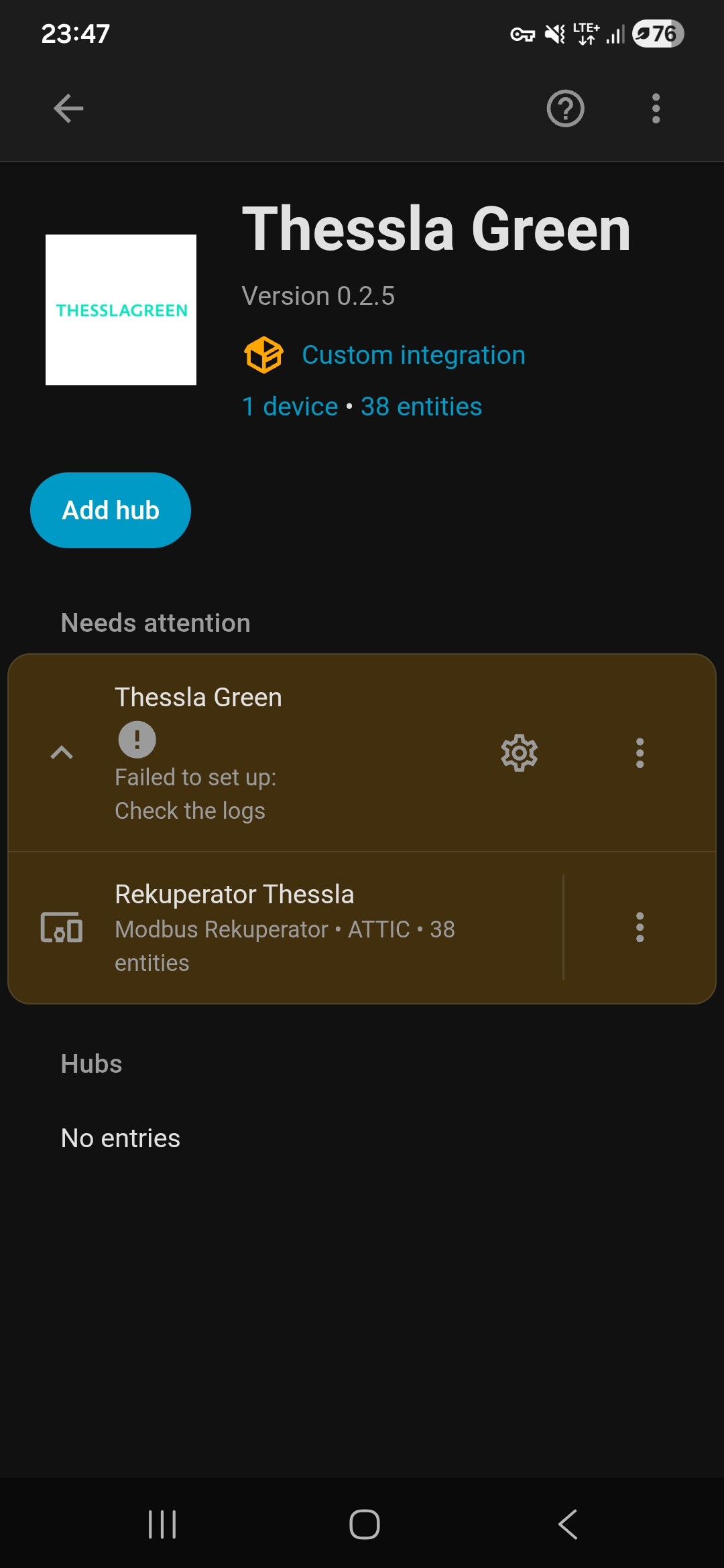Open the help question mark icon

565,109
